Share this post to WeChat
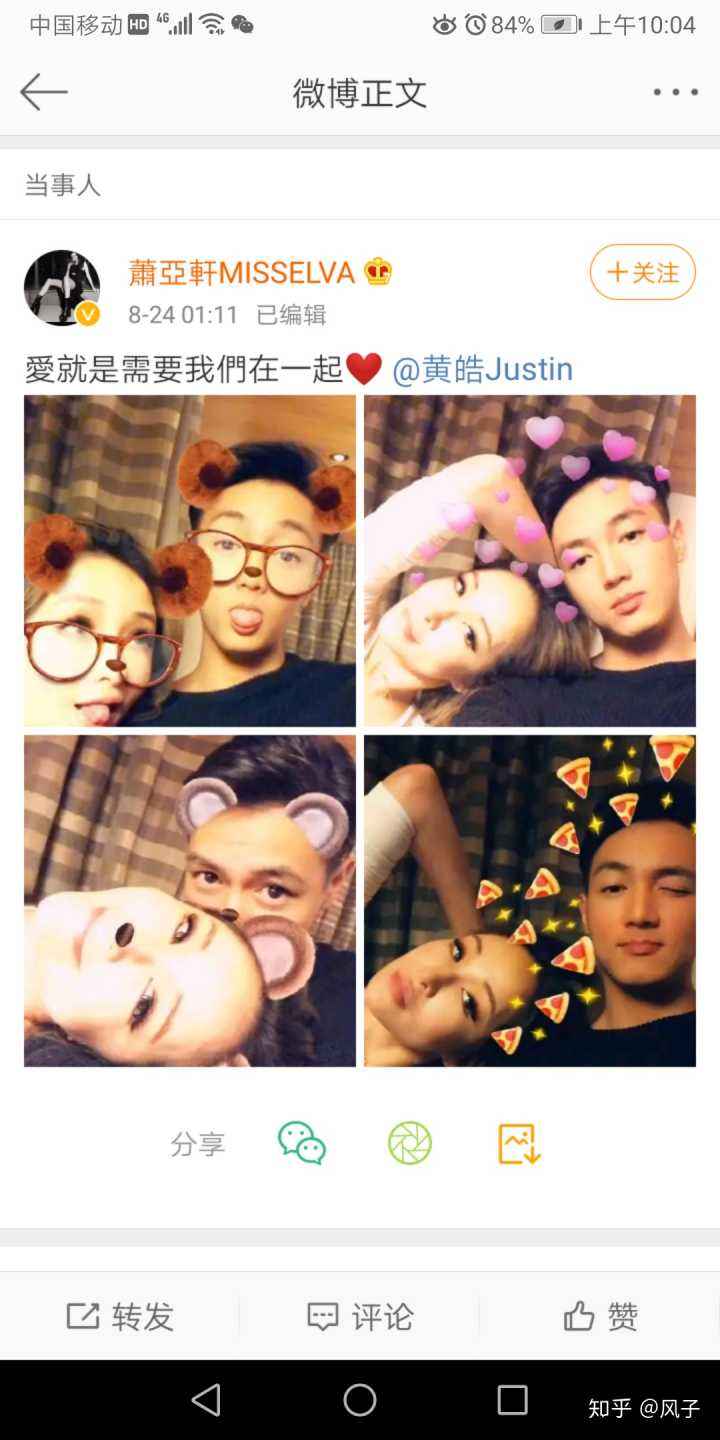The image size is (720, 1440). click(x=301, y=1143)
